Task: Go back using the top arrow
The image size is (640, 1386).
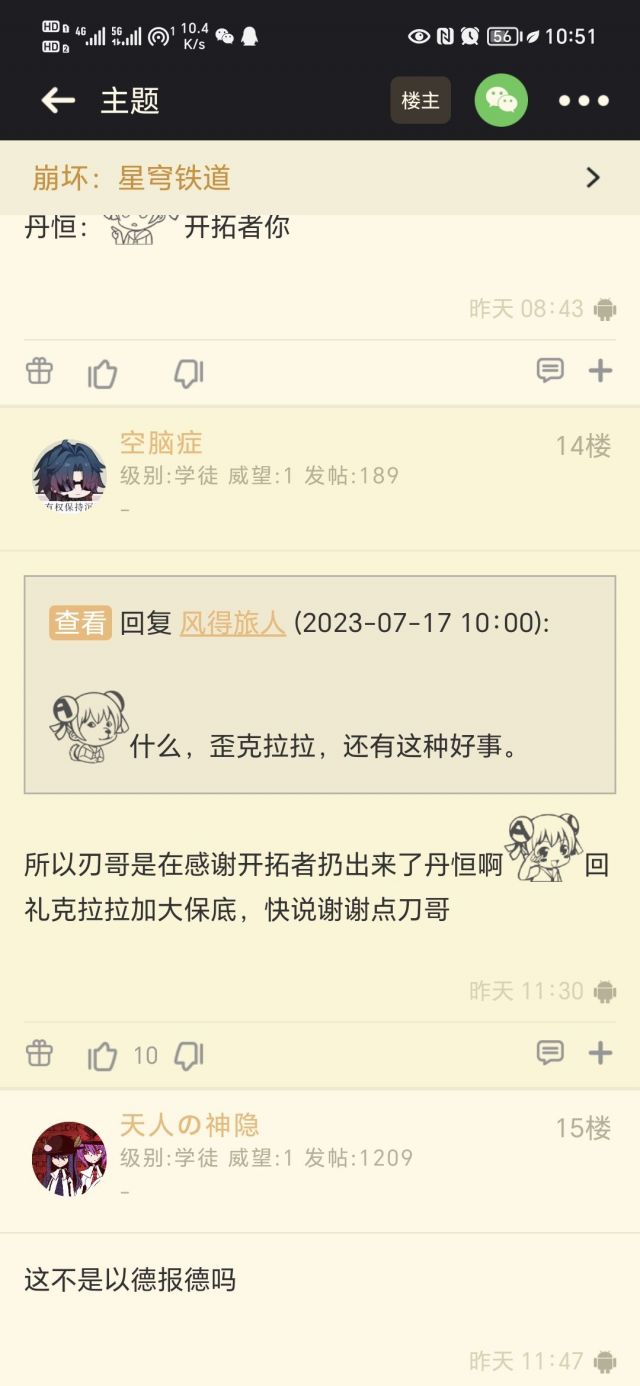Action: click(x=58, y=100)
